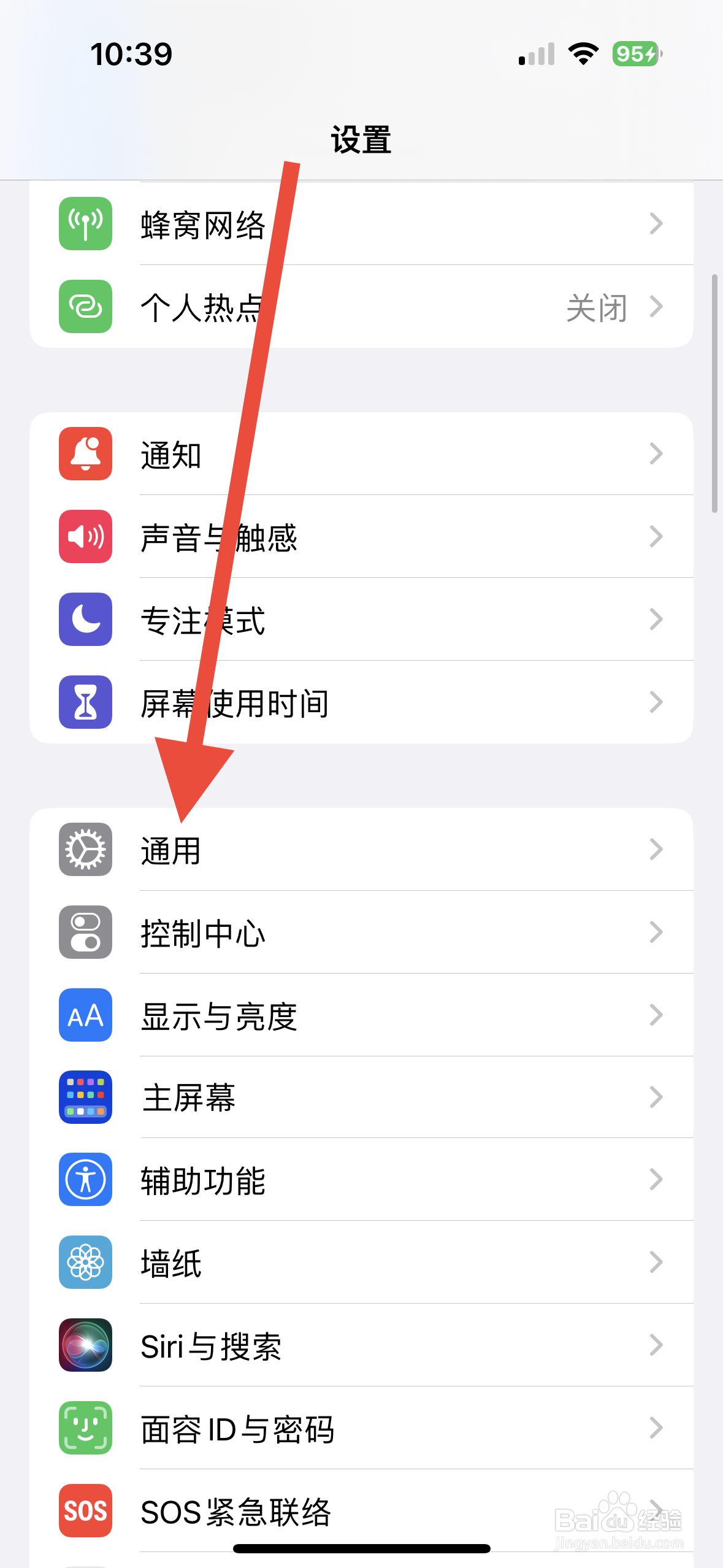Tap the SOS紧急联络 red icon
The height and width of the screenshot is (1568, 723).
tap(85, 1512)
